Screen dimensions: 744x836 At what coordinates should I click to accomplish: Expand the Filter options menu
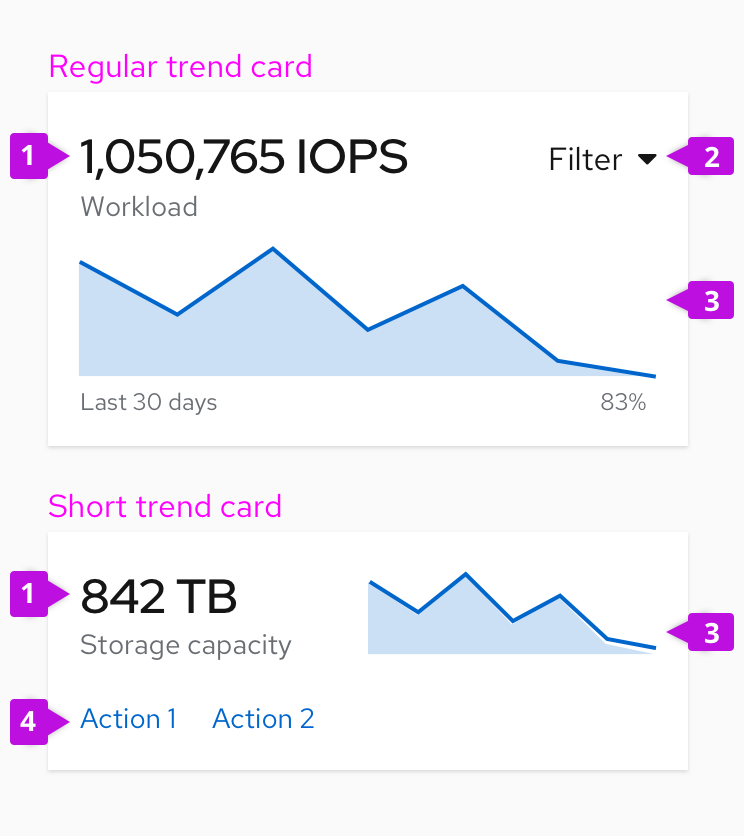coord(600,159)
